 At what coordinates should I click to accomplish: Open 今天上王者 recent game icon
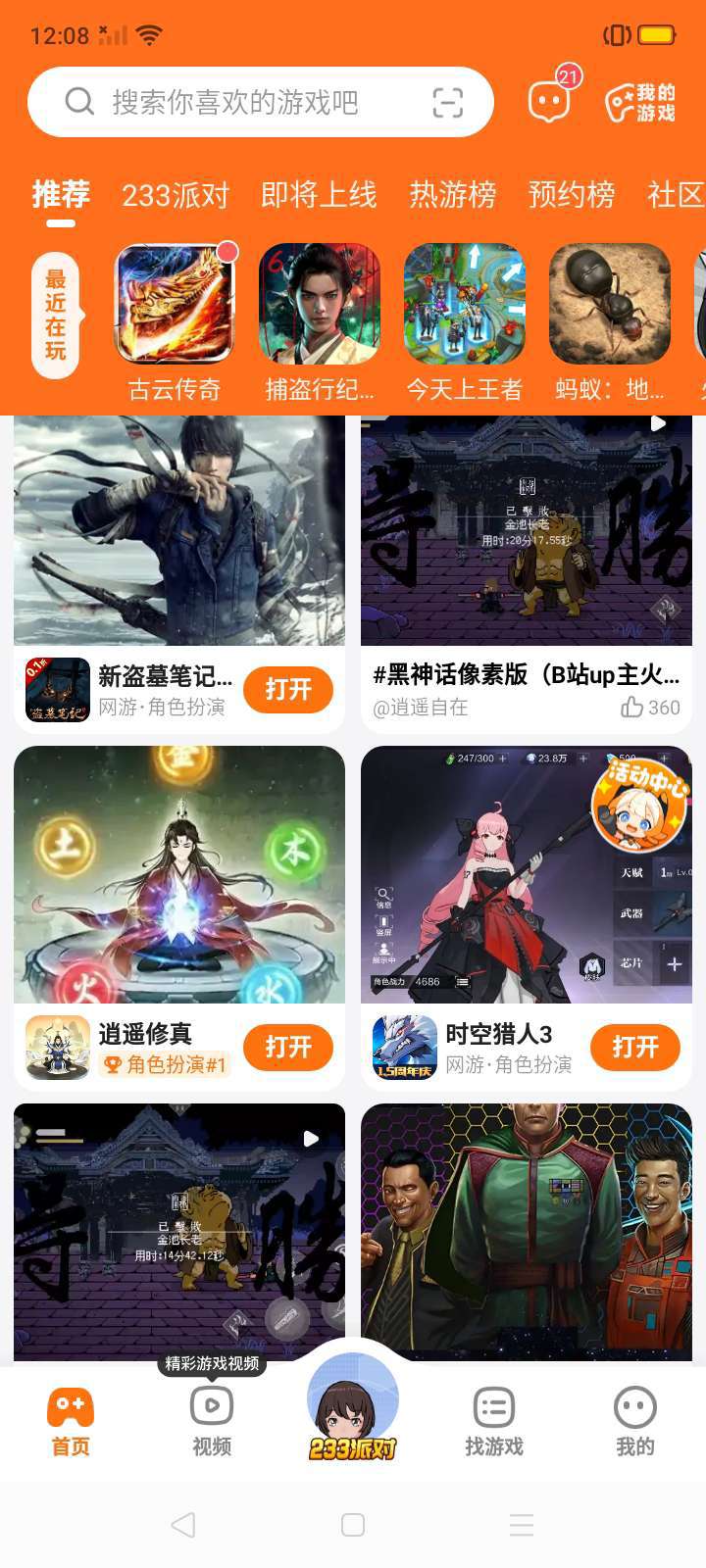pyautogui.click(x=465, y=304)
